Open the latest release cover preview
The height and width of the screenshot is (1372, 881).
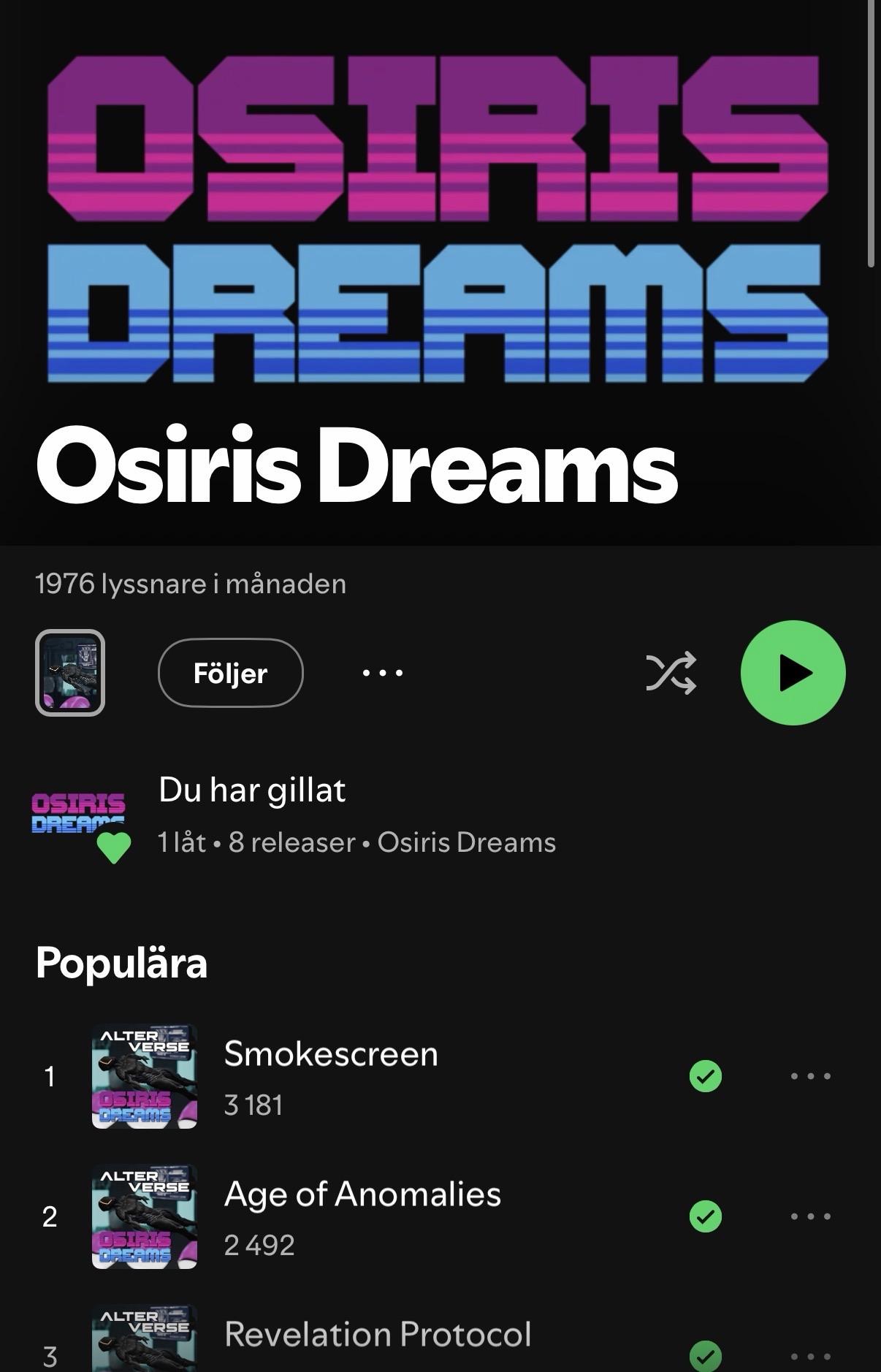coord(70,673)
